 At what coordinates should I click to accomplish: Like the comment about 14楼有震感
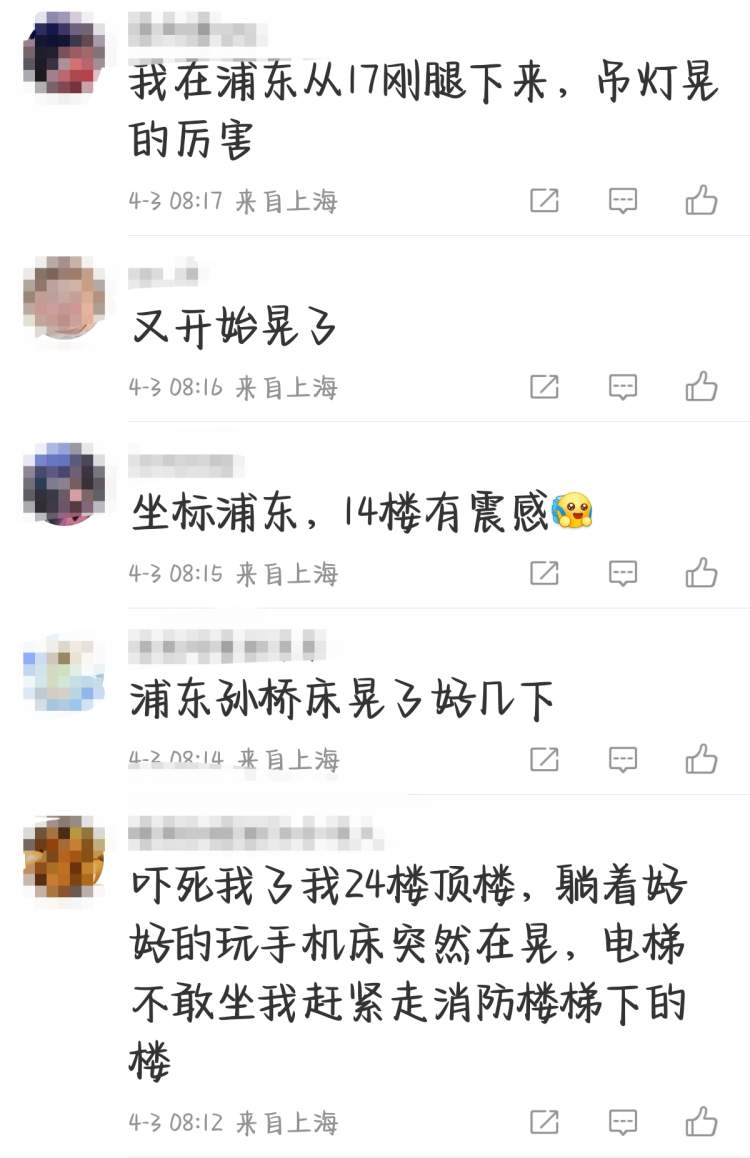(x=702, y=573)
